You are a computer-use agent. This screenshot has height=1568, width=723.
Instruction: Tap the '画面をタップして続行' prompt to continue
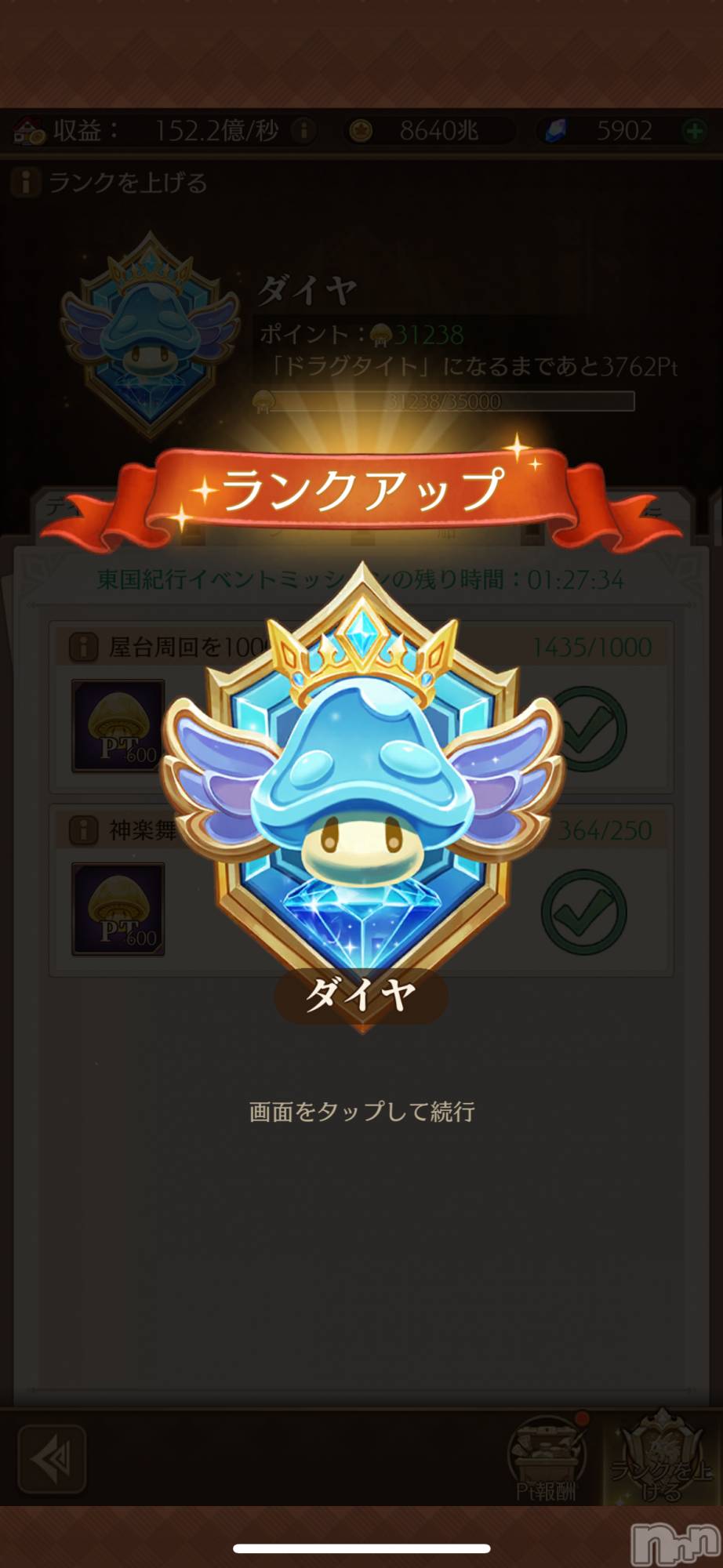tap(361, 1112)
